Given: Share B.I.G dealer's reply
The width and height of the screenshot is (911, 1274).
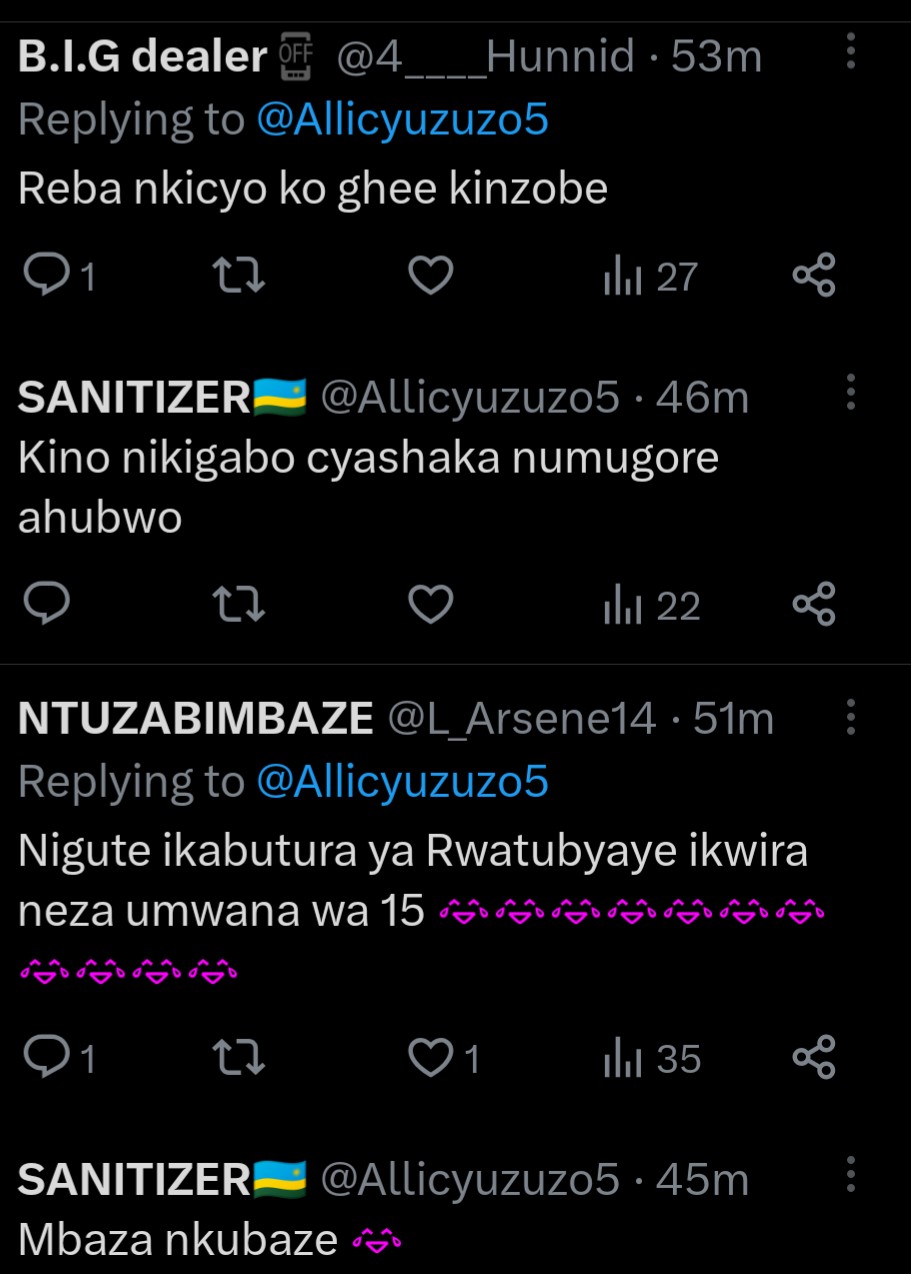Looking at the screenshot, I should [x=814, y=276].
